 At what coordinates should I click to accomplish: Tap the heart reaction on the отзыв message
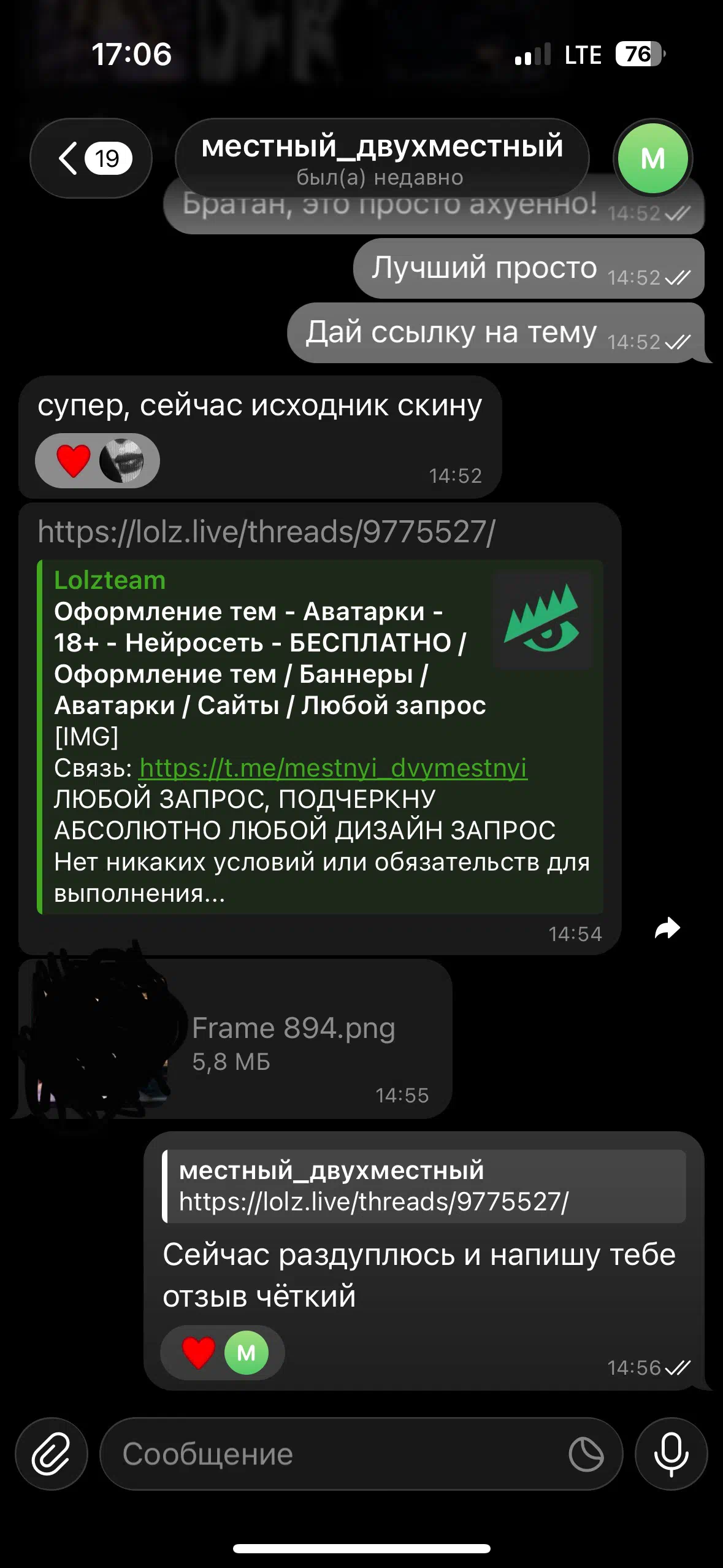click(199, 1353)
